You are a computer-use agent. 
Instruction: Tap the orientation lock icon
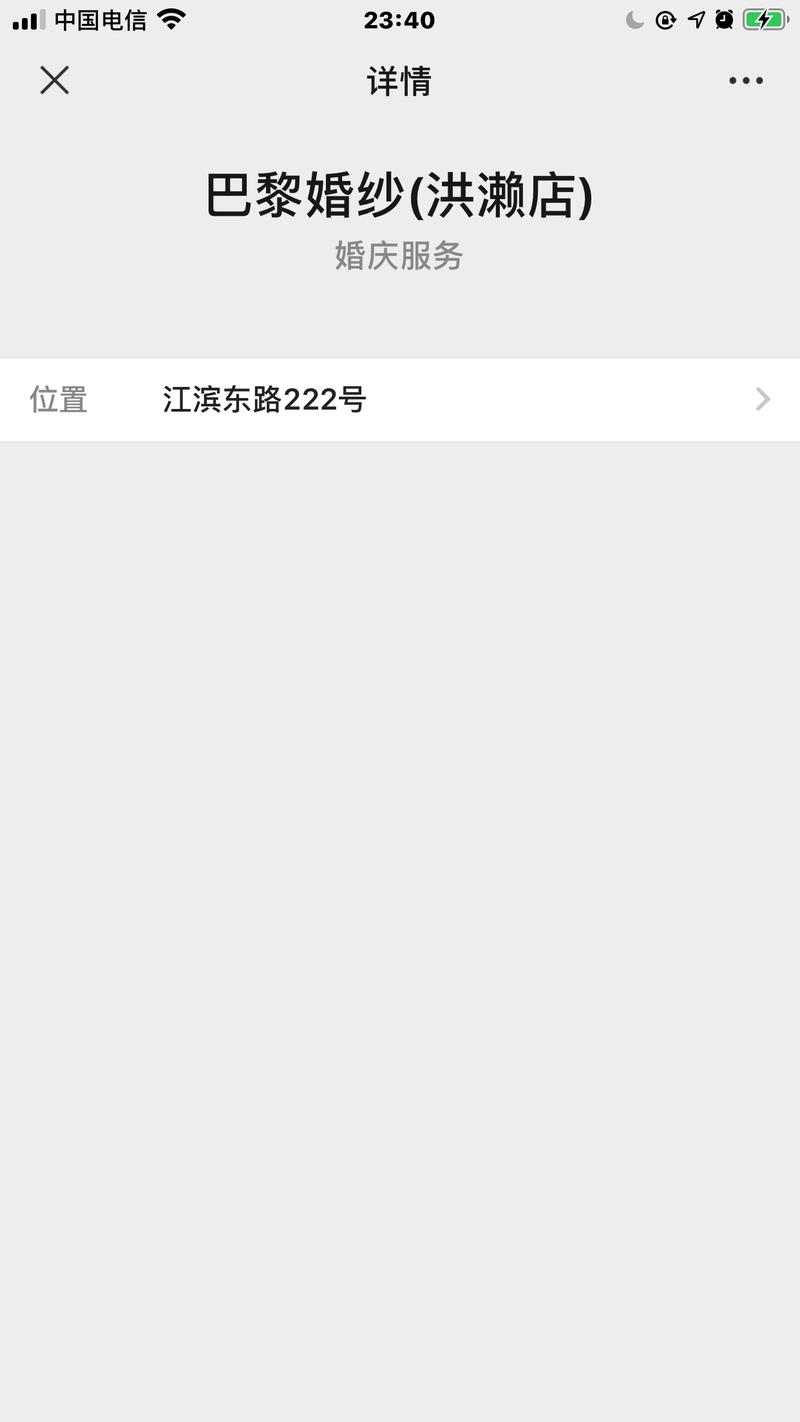pos(666,19)
